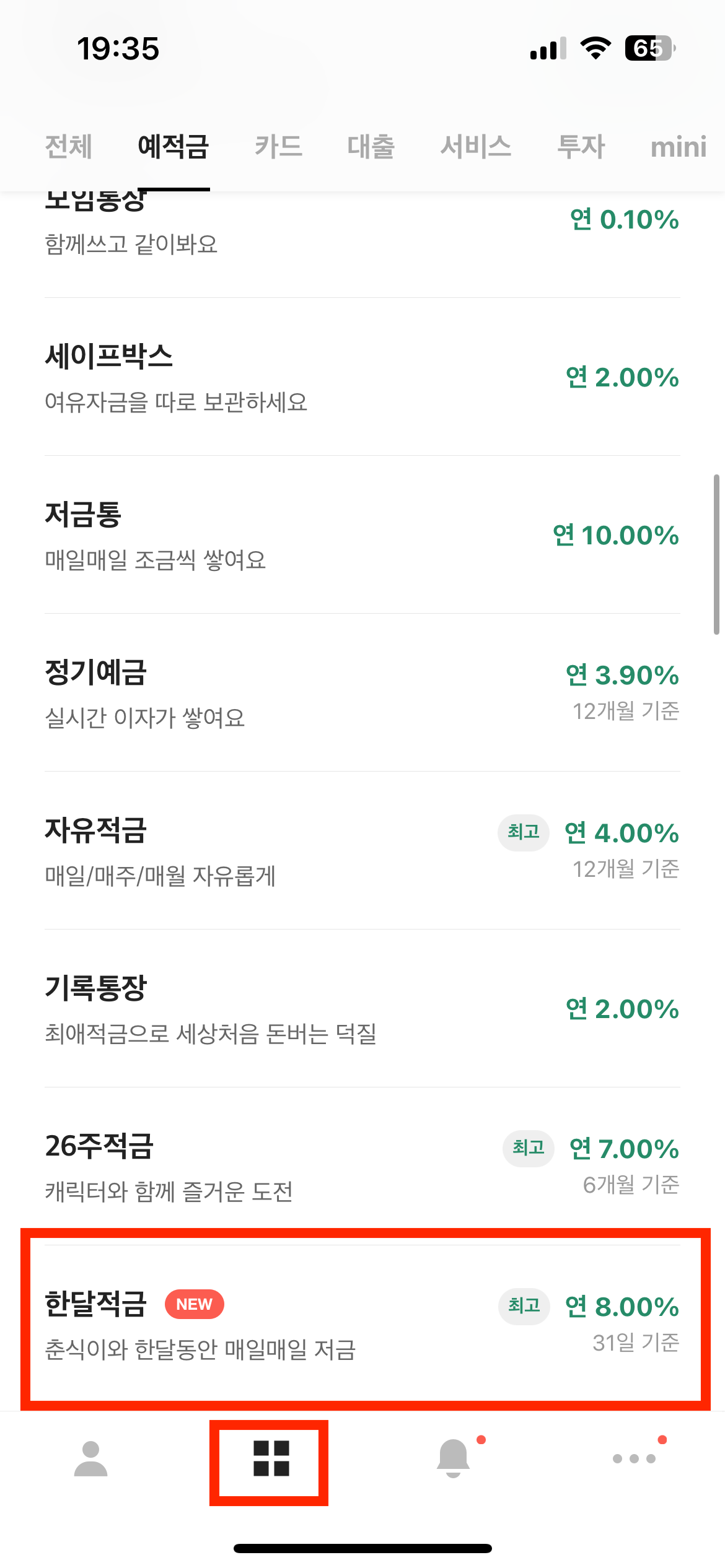Viewport: 725px width, 1568px height.
Task: Switch to the mini tab
Action: pyautogui.click(x=678, y=147)
